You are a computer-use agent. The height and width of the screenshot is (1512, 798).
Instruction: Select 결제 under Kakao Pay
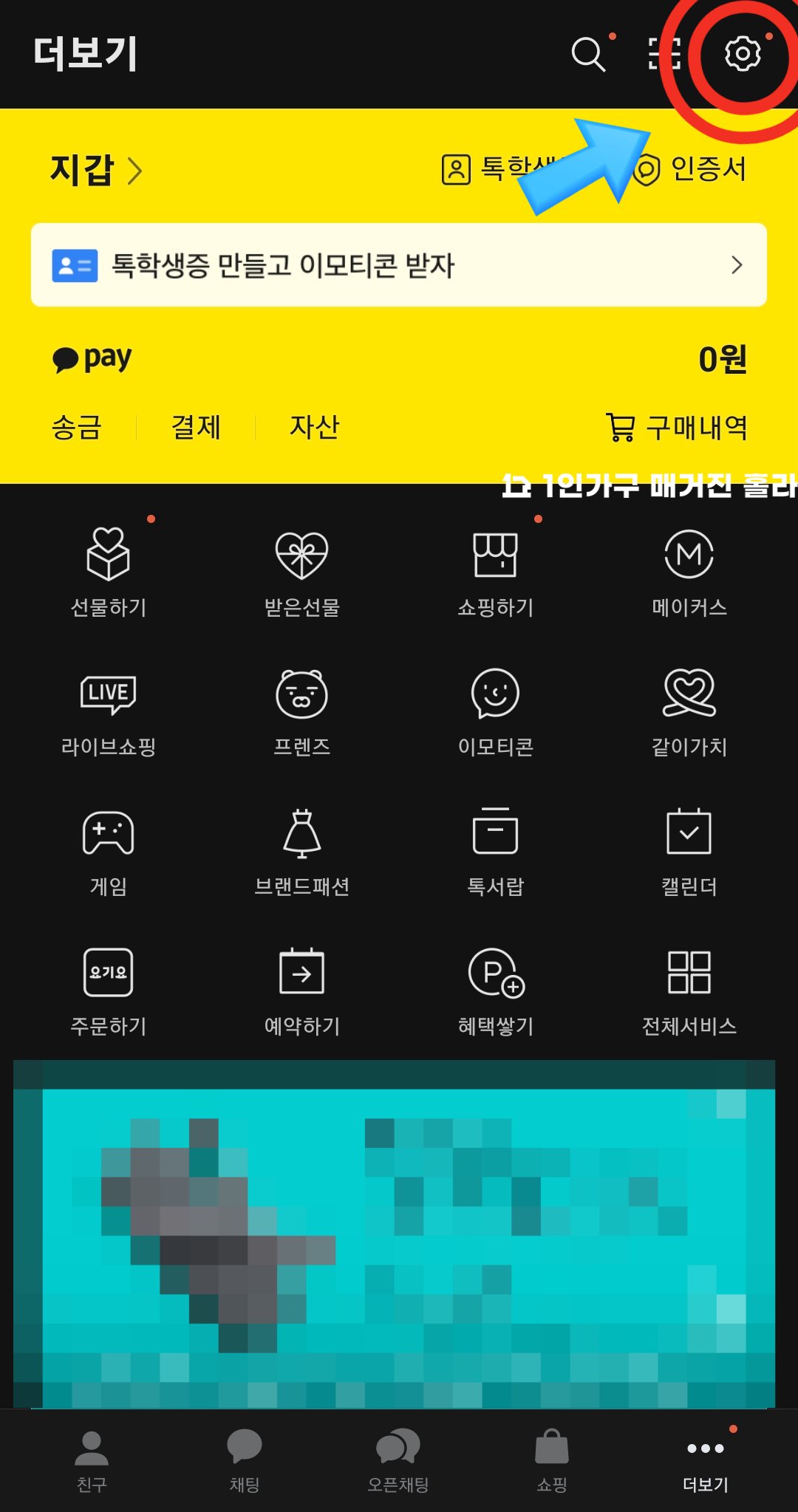tap(196, 427)
